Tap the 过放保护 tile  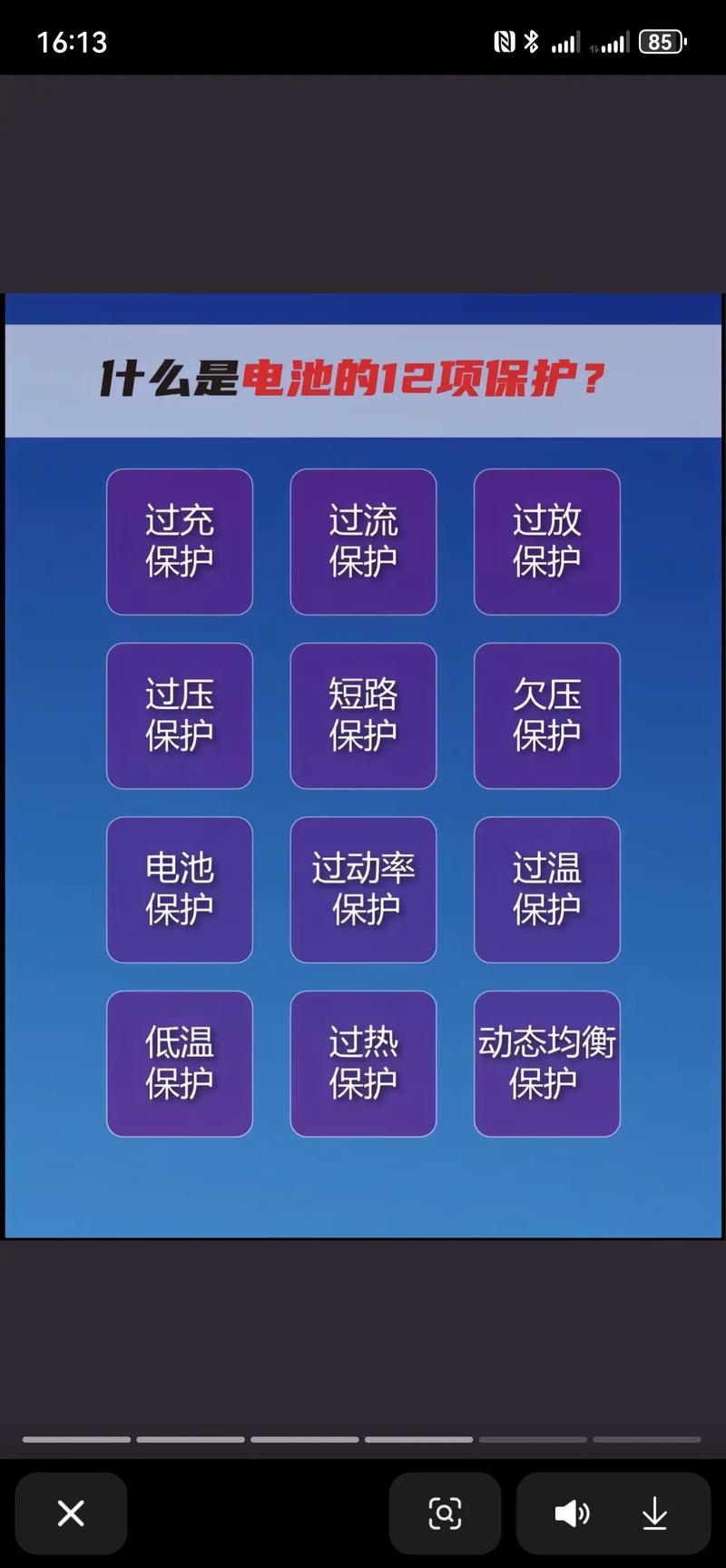(546, 541)
